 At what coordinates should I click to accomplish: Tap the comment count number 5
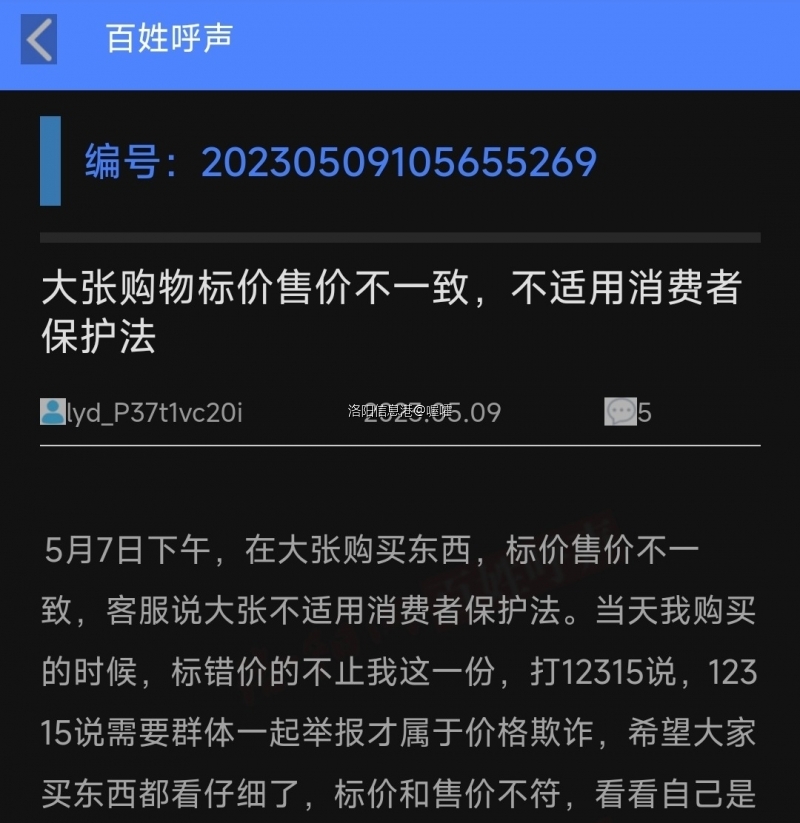point(645,411)
